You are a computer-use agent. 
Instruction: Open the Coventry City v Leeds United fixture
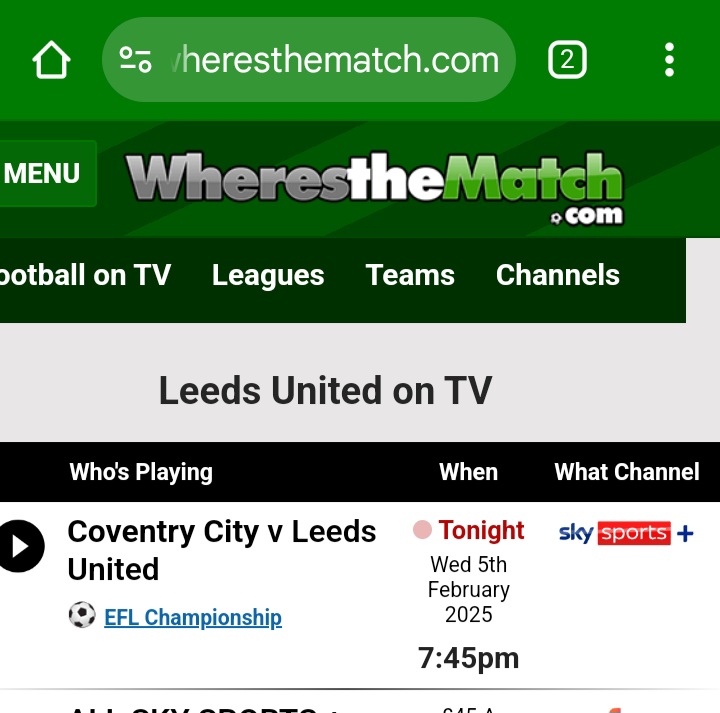pyautogui.click(x=222, y=550)
